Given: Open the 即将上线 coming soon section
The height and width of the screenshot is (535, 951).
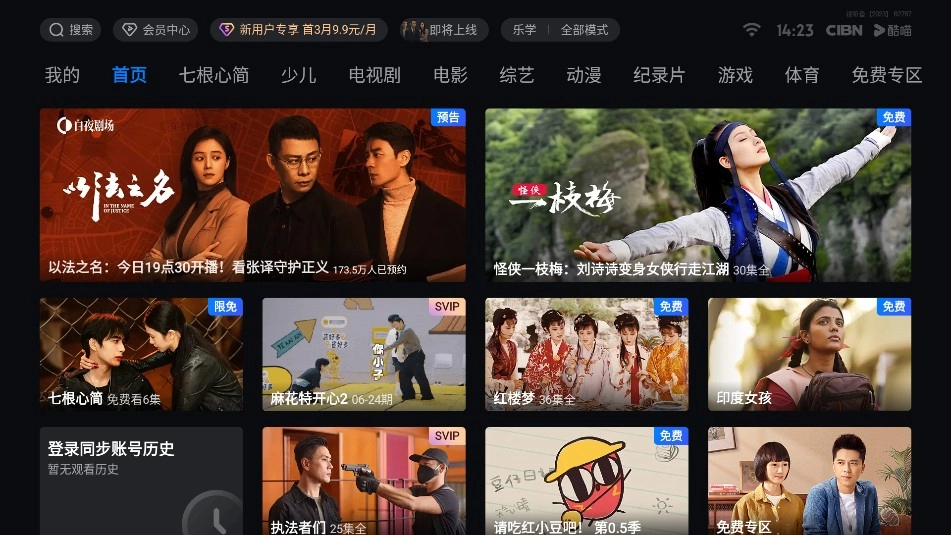Looking at the screenshot, I should tap(441, 30).
